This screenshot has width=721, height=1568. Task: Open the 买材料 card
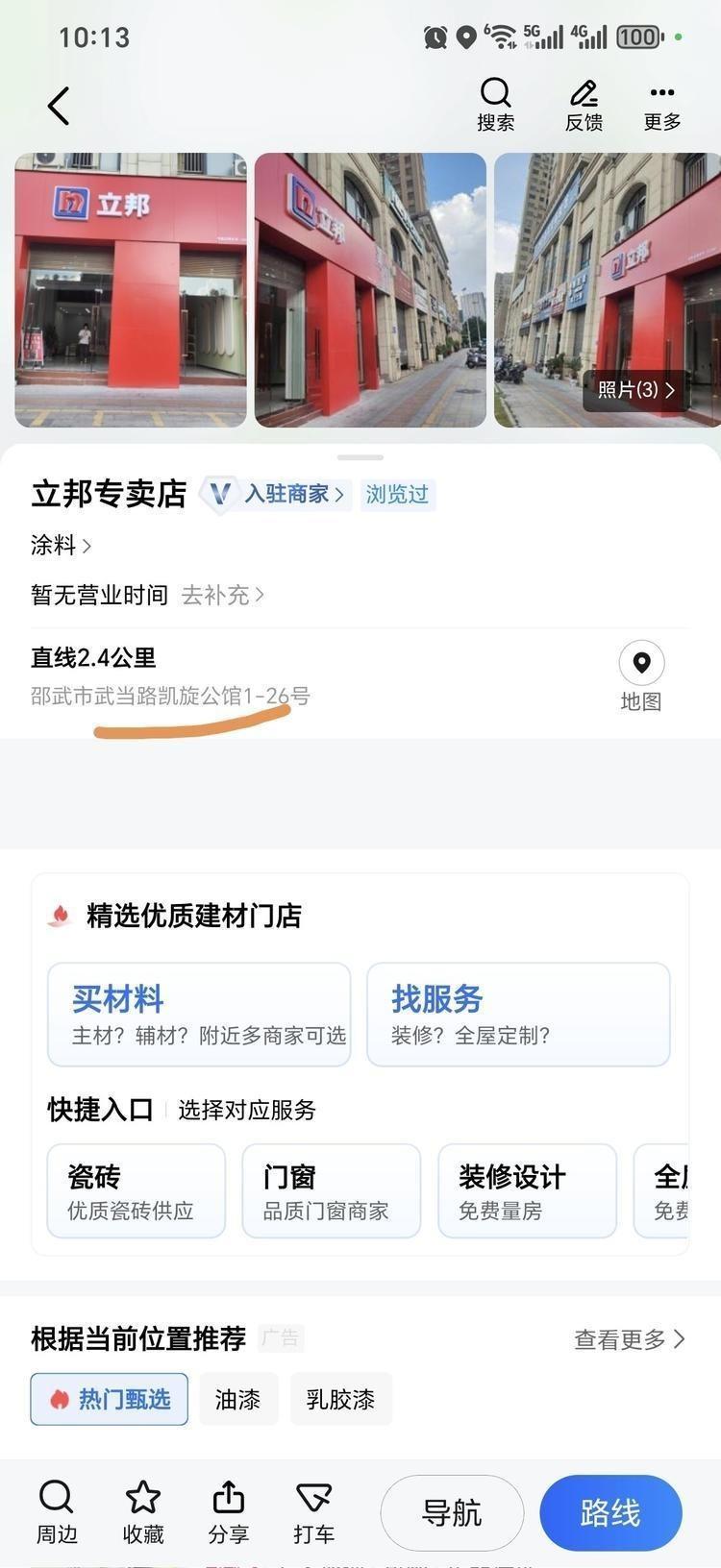click(x=199, y=1014)
